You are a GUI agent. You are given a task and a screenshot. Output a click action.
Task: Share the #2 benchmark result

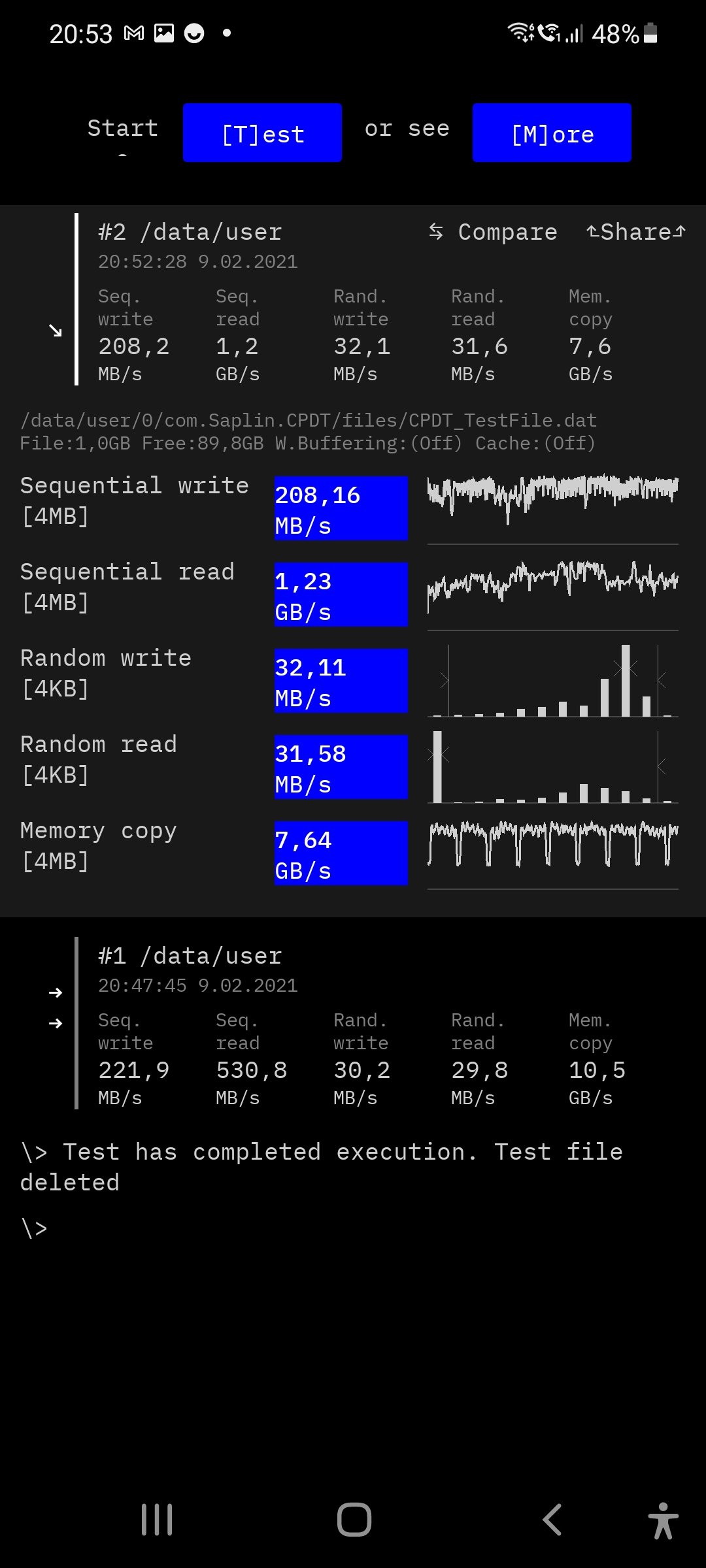pyautogui.click(x=636, y=232)
